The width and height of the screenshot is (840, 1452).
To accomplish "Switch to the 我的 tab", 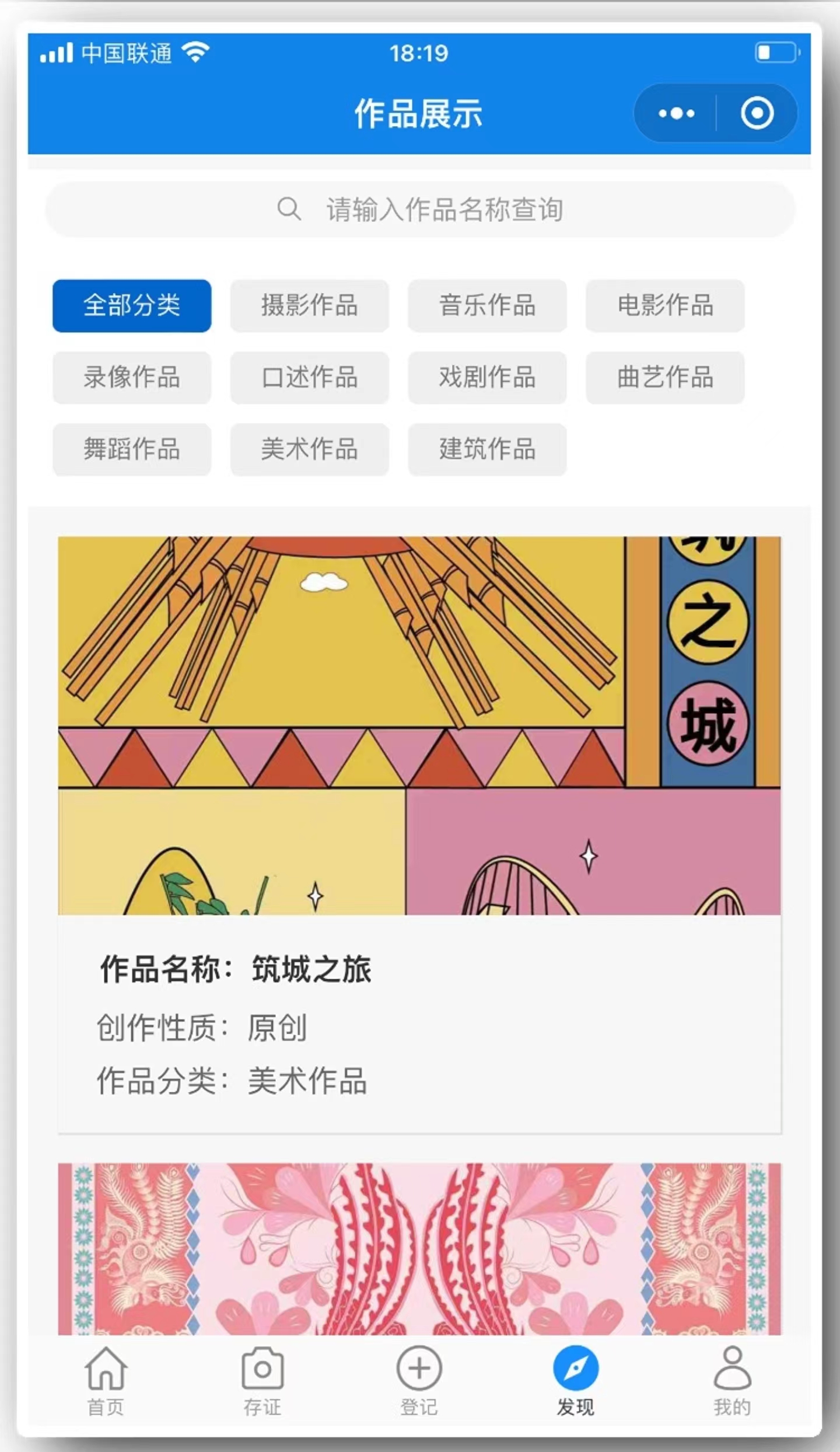I will (732, 1380).
